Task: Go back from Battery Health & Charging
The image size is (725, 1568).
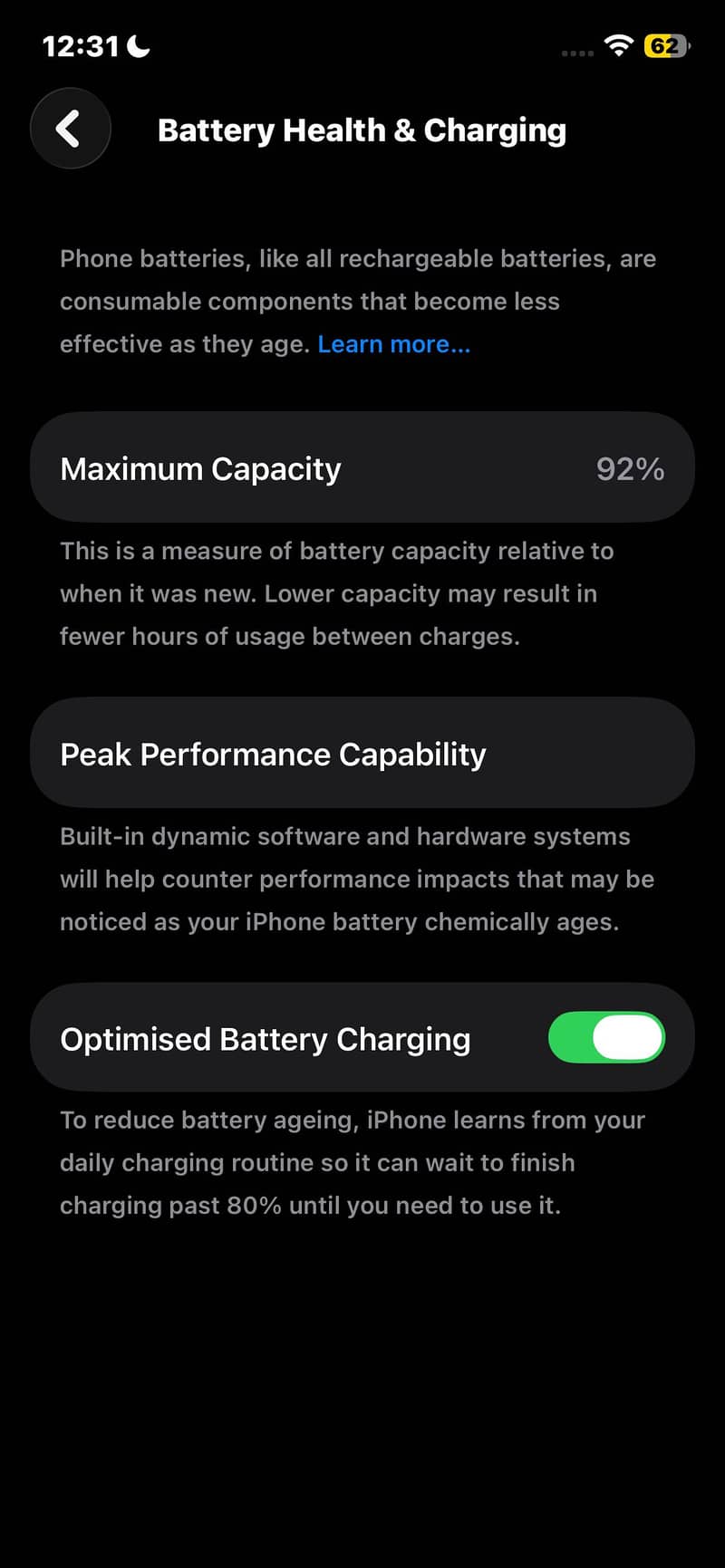Action: pyautogui.click(x=70, y=129)
